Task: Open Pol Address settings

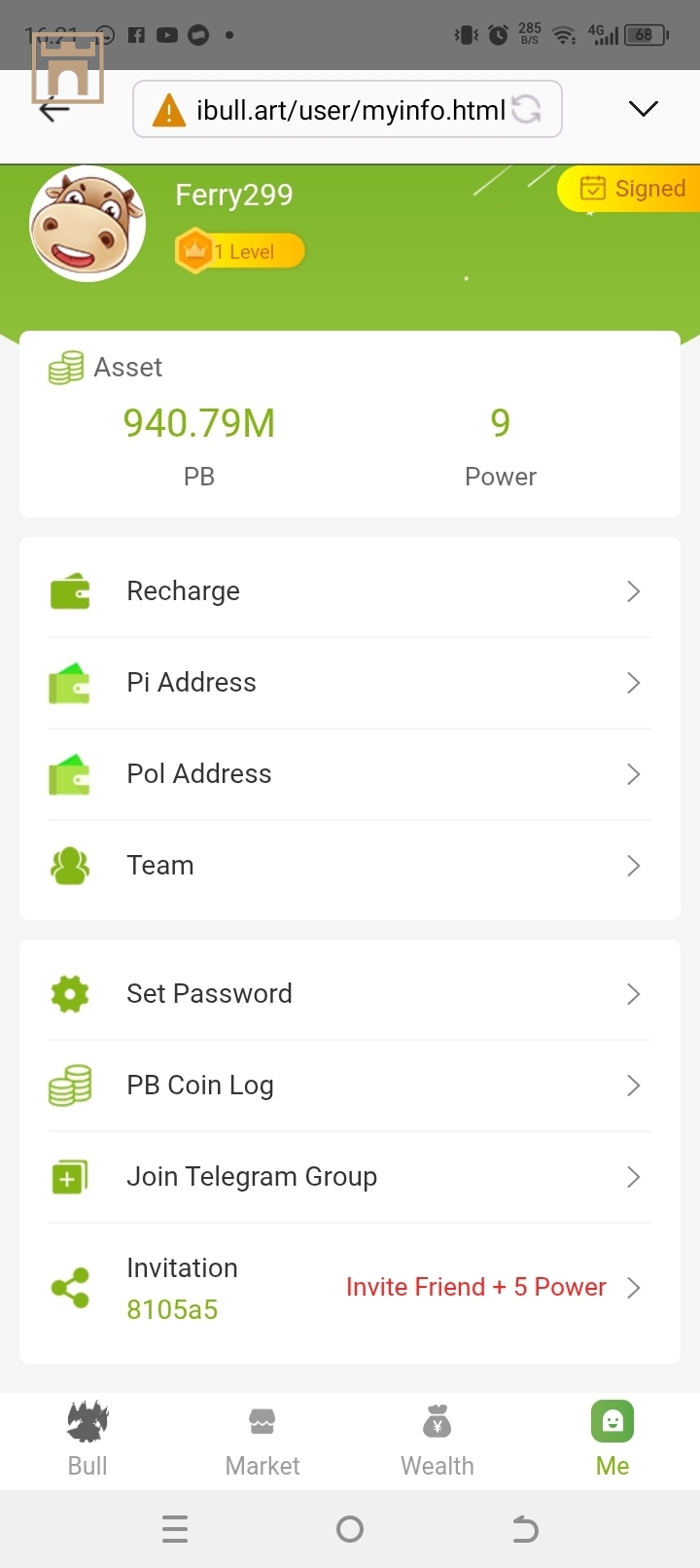Action: click(x=350, y=774)
